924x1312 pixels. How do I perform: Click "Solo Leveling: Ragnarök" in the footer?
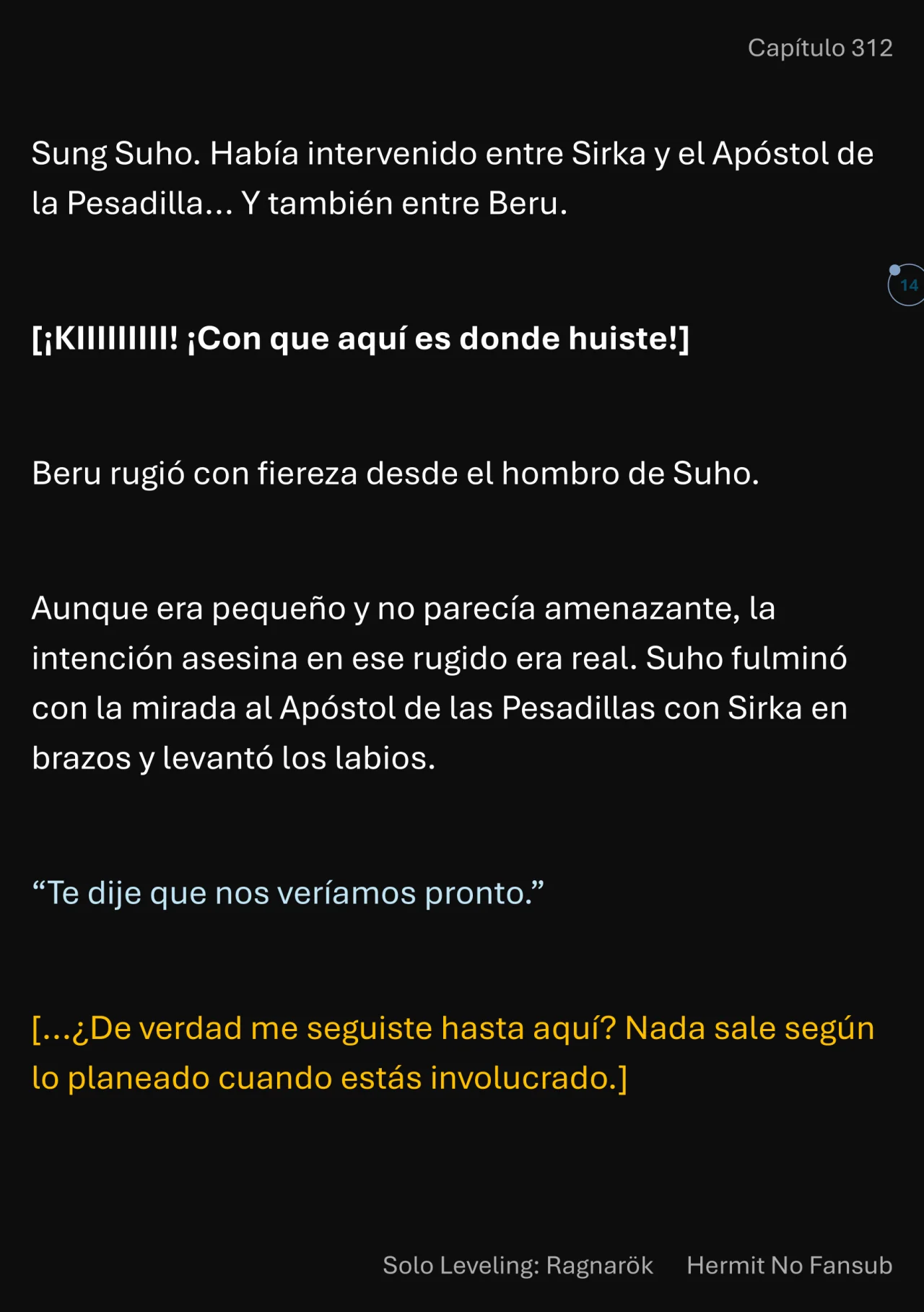pos(517,1265)
